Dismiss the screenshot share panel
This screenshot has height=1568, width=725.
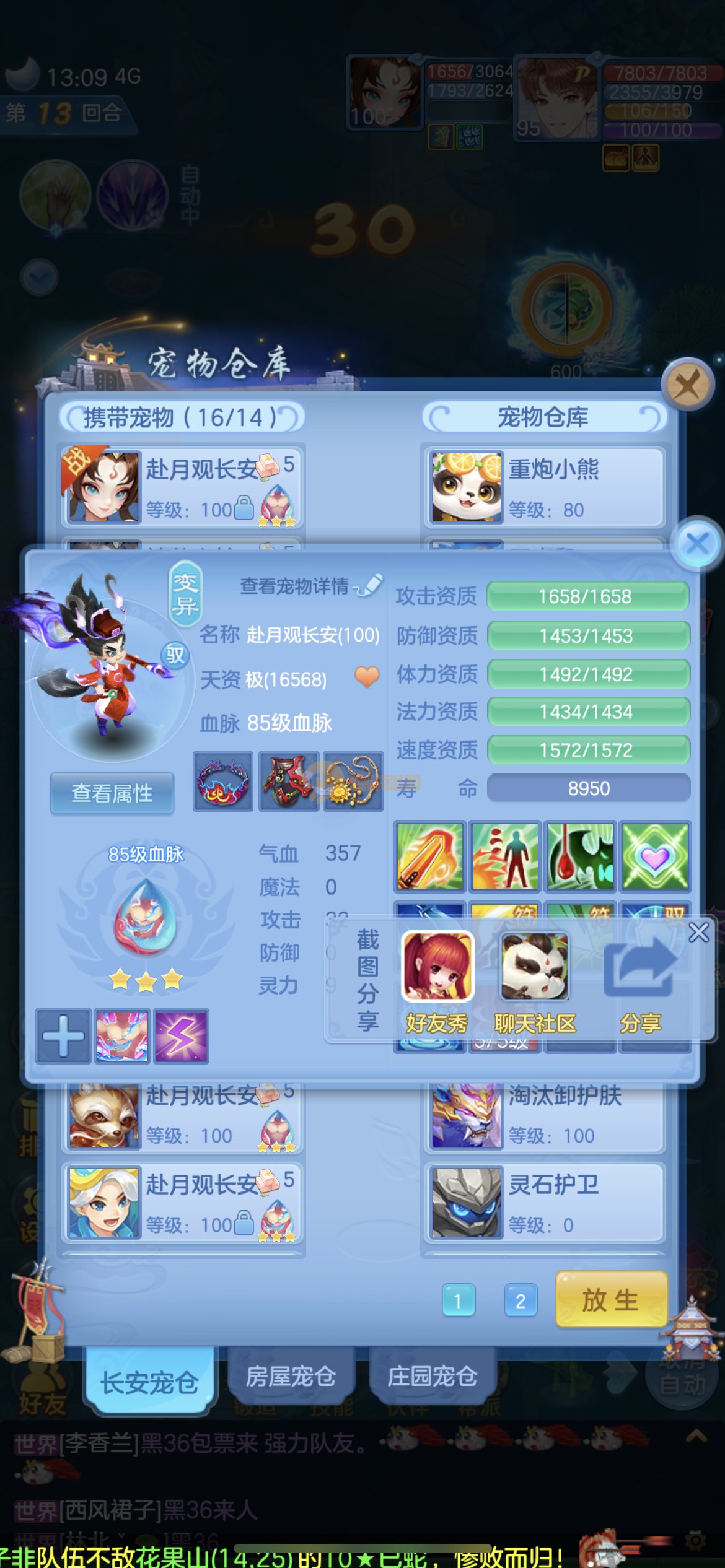(x=698, y=932)
